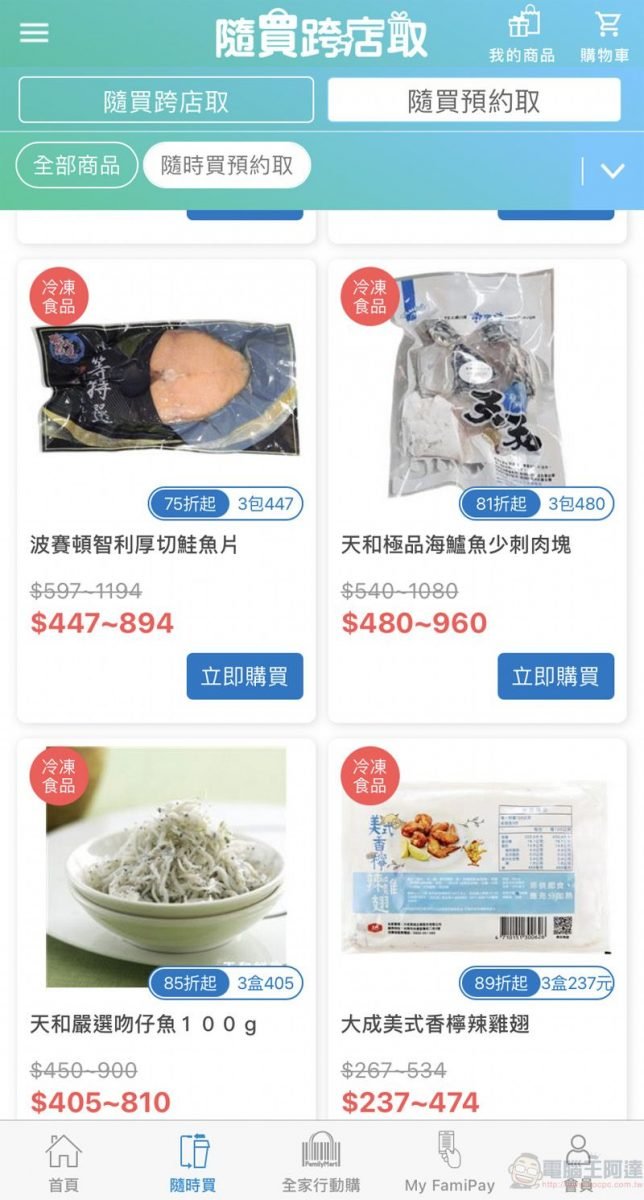
Task: Expand the category list chevron
Action: (x=612, y=170)
